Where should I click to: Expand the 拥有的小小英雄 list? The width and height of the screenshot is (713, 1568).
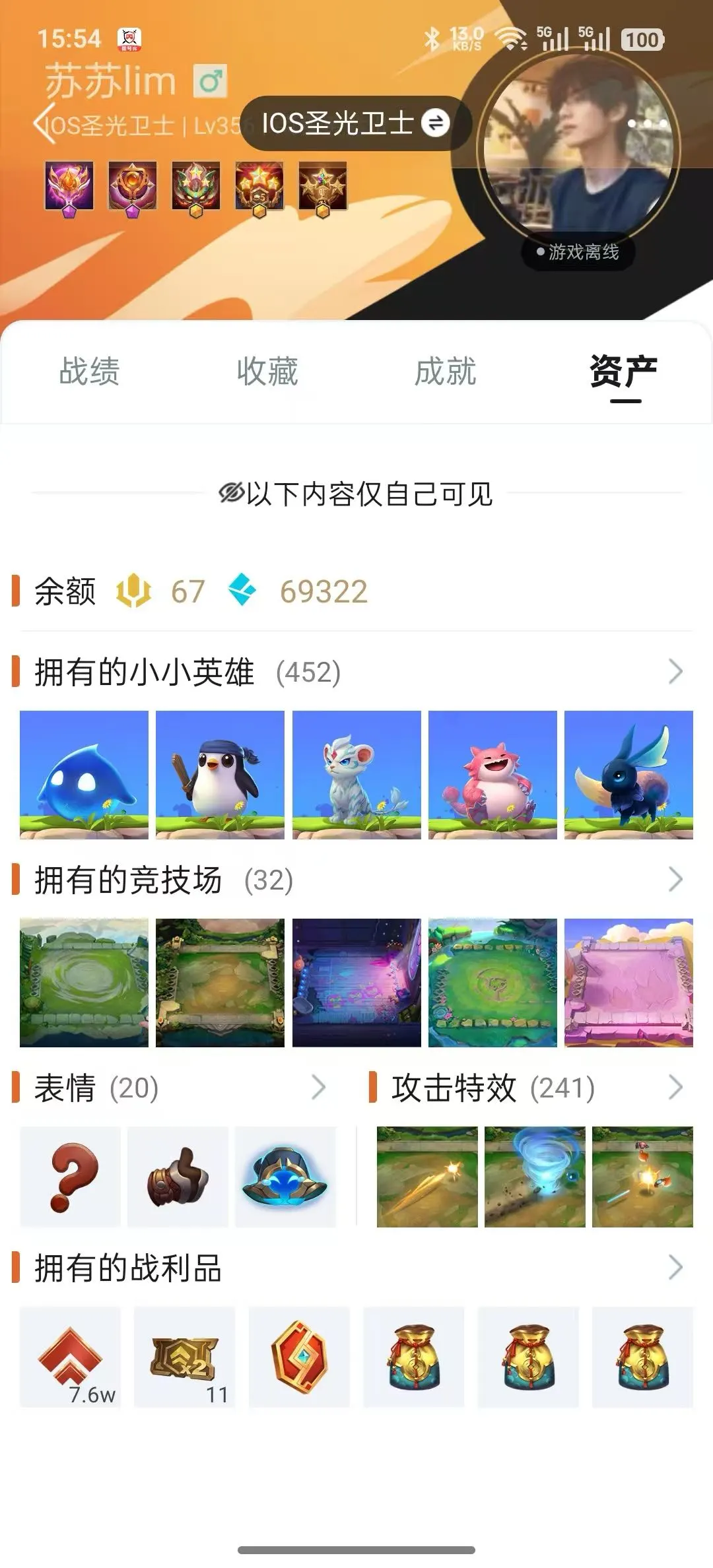pyautogui.click(x=675, y=672)
